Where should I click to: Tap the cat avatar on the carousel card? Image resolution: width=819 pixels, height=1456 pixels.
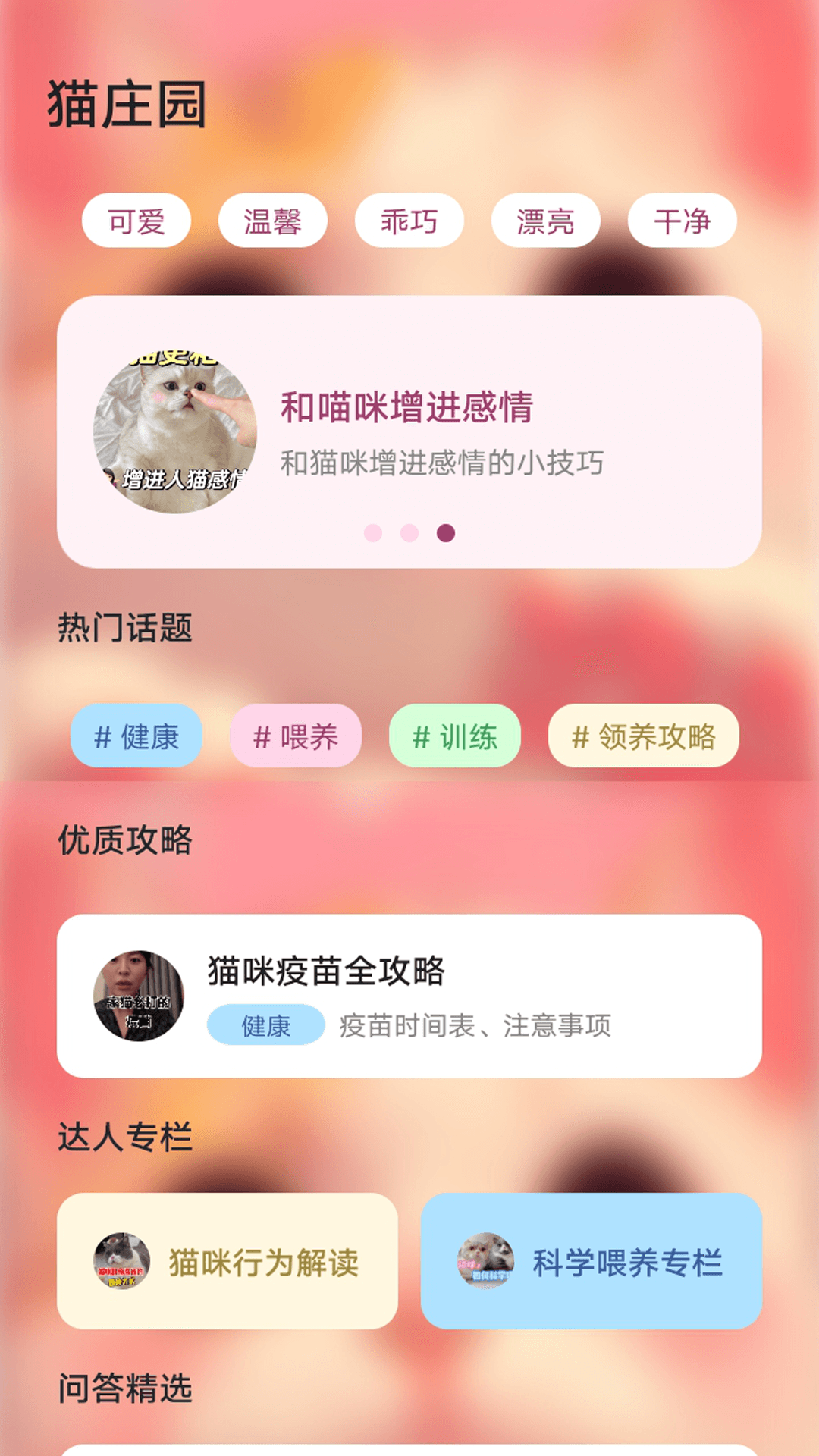[x=174, y=428]
